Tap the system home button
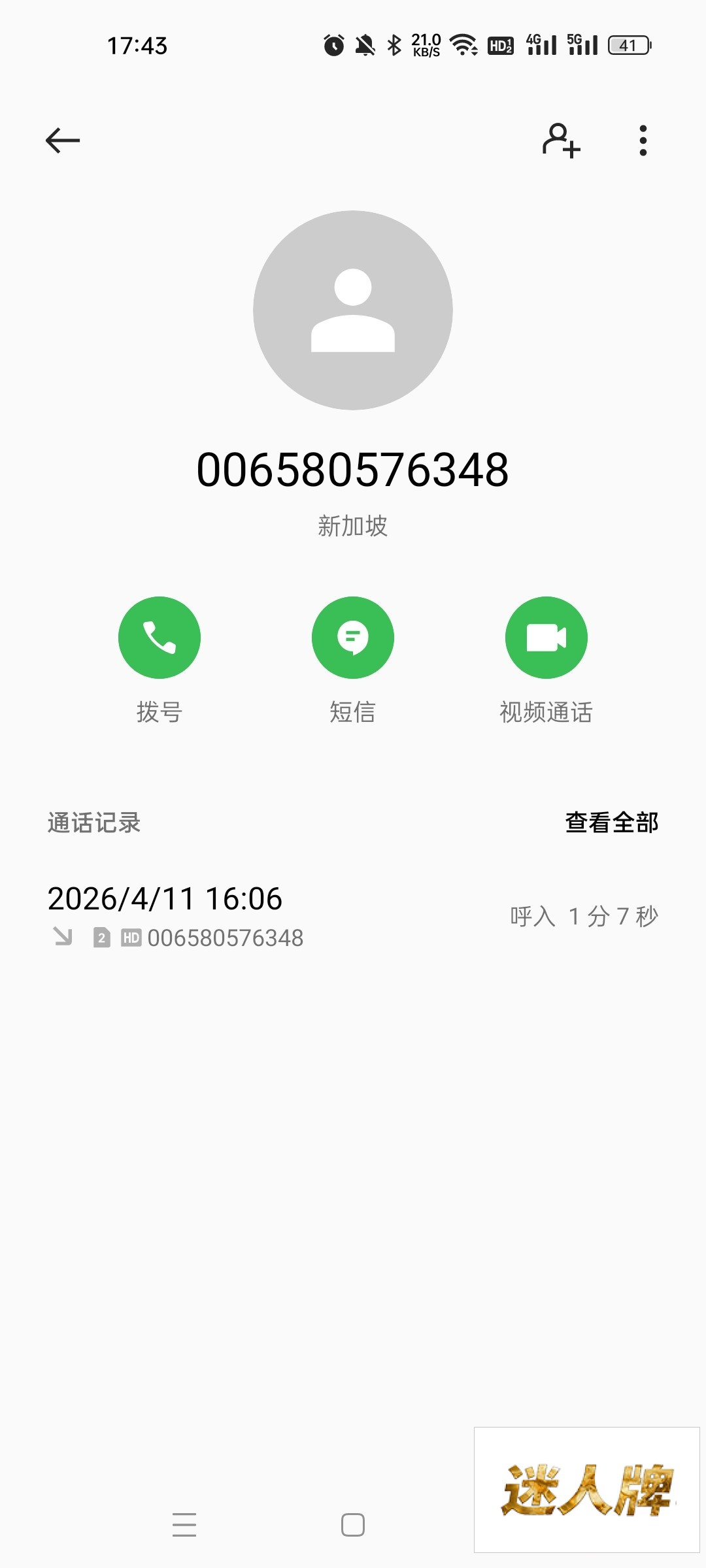 pyautogui.click(x=353, y=1525)
